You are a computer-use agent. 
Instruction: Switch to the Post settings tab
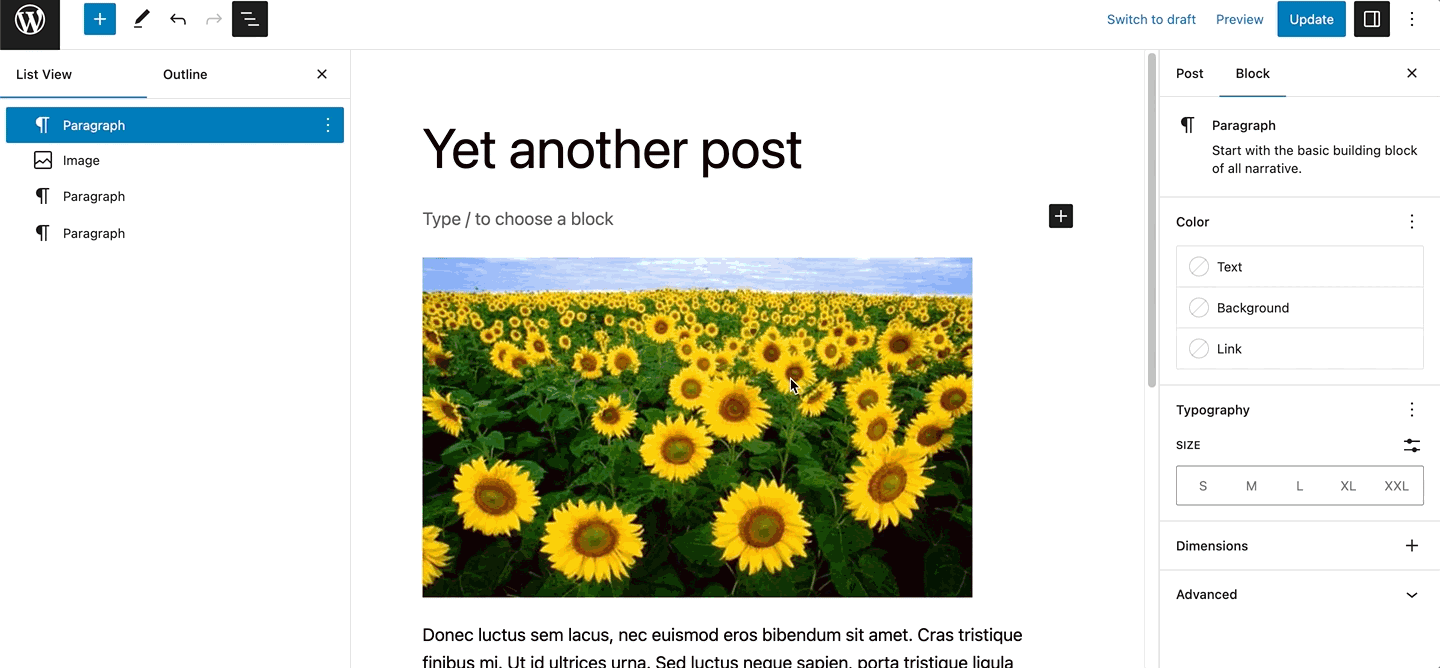(x=1189, y=73)
